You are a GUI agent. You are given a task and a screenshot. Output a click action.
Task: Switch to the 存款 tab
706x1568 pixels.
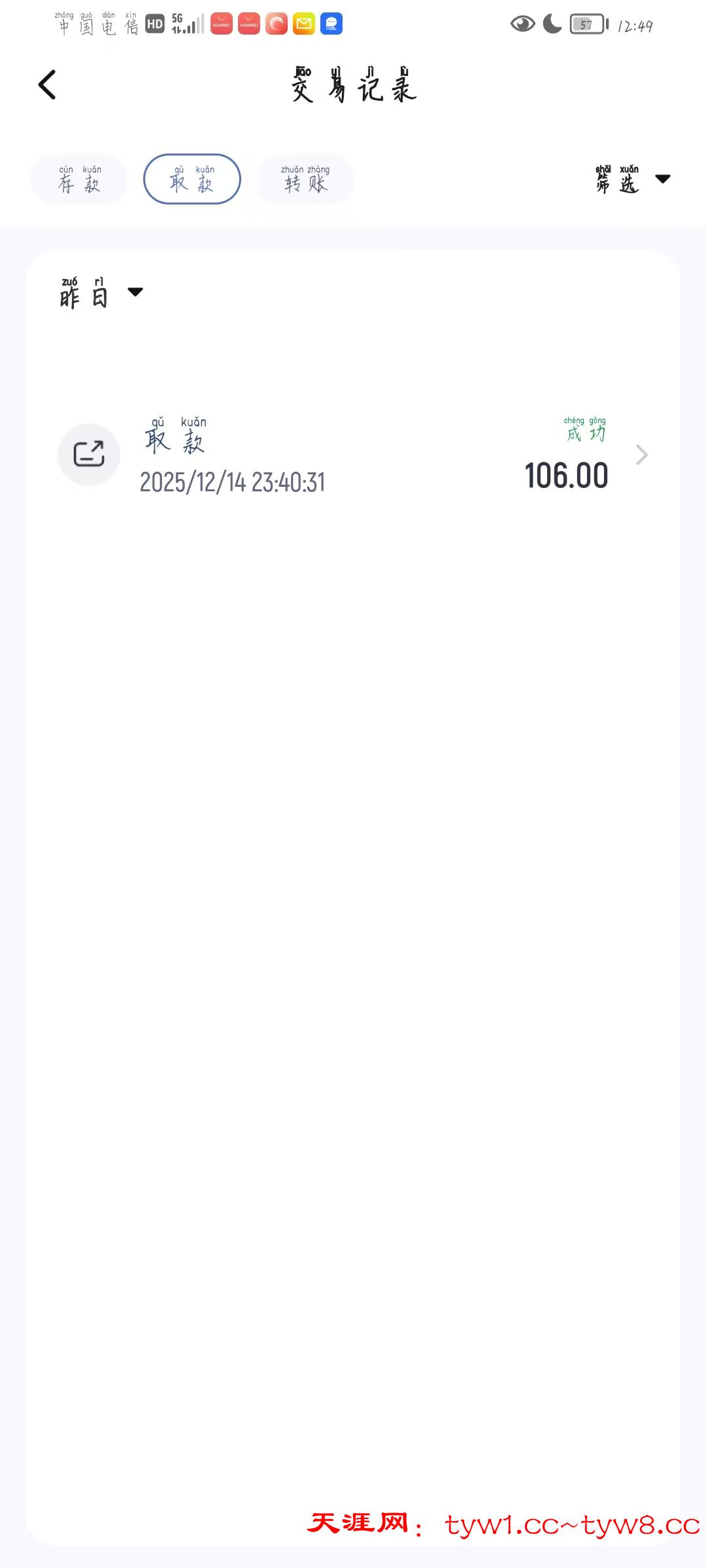pyautogui.click(x=79, y=179)
